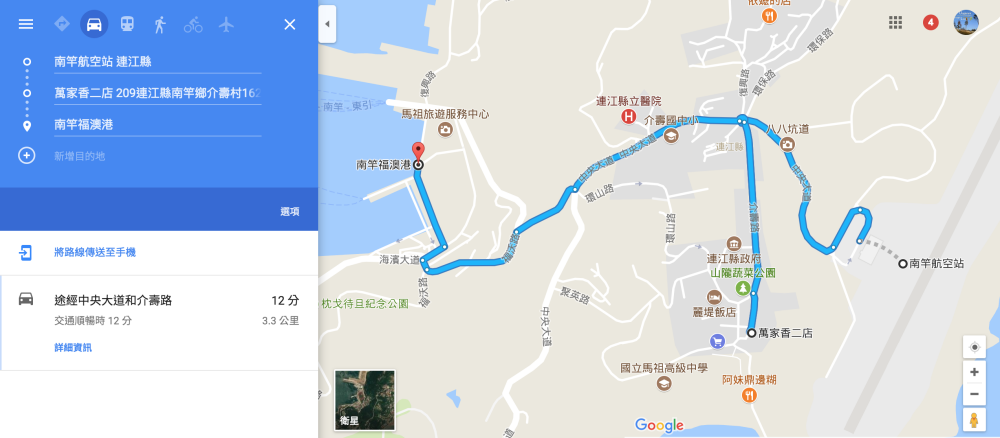Image resolution: width=1000 pixels, height=438 pixels.
Task: Switch to driving mode
Action: pyautogui.click(x=94, y=24)
